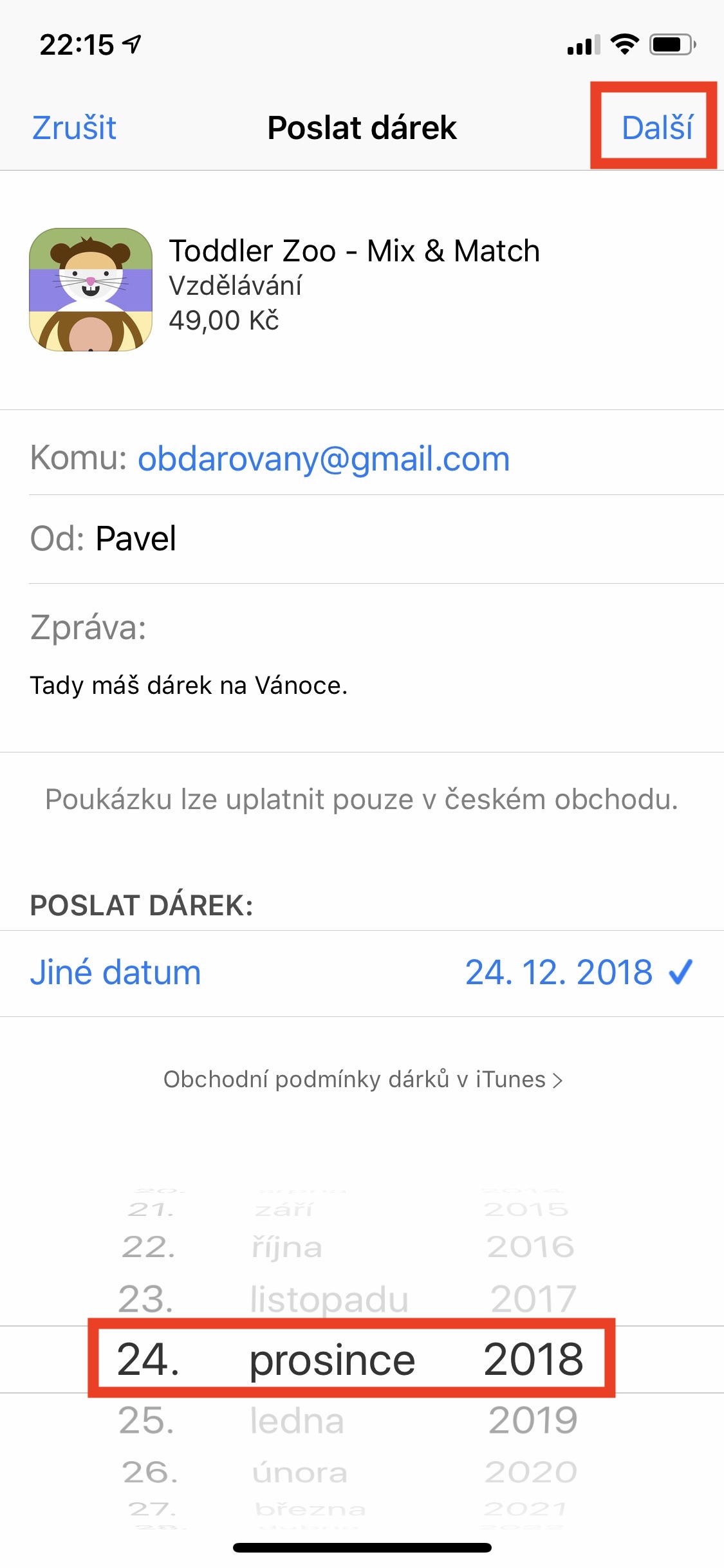Pick day 23. in the date wheel
Image resolution: width=724 pixels, height=1568 pixels.
pyautogui.click(x=146, y=1298)
